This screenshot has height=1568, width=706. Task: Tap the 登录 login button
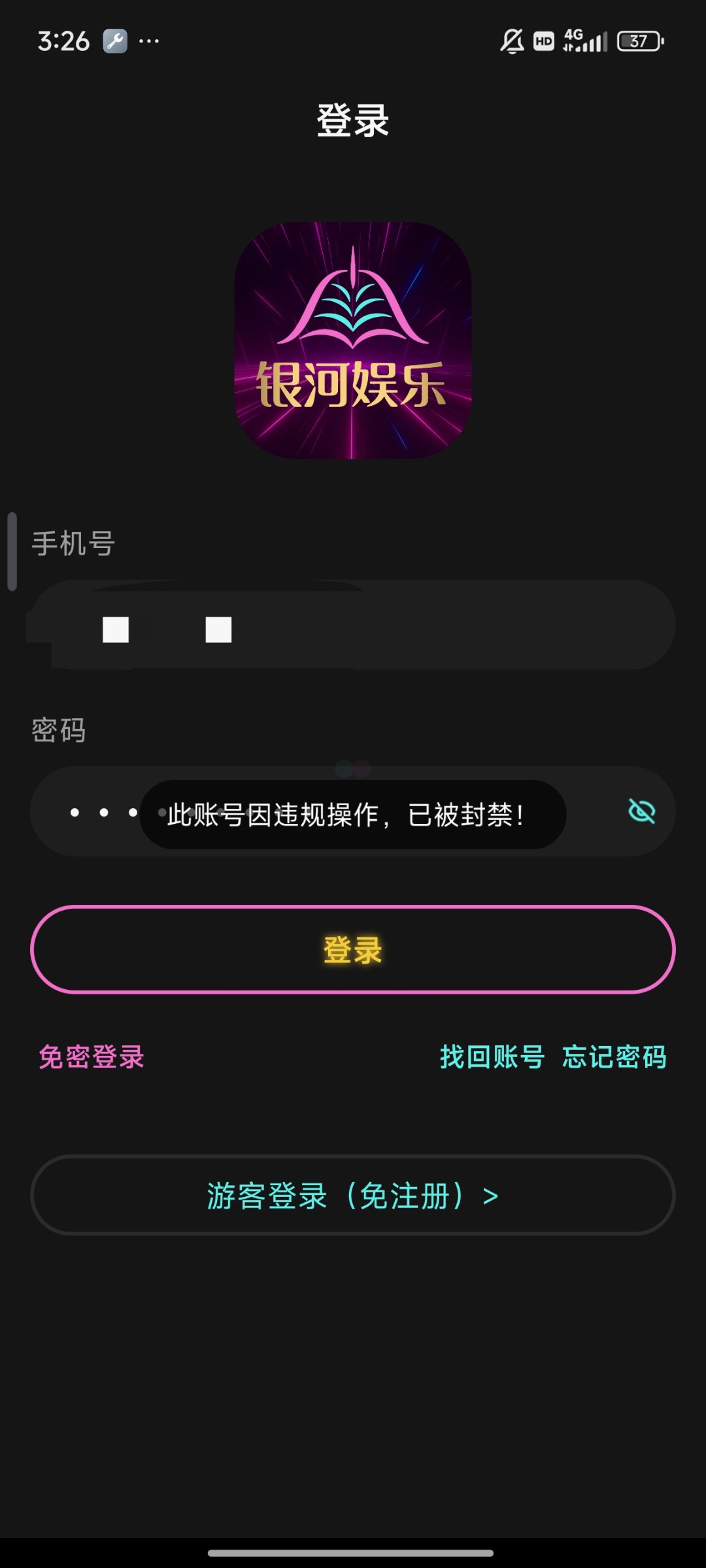[x=353, y=949]
